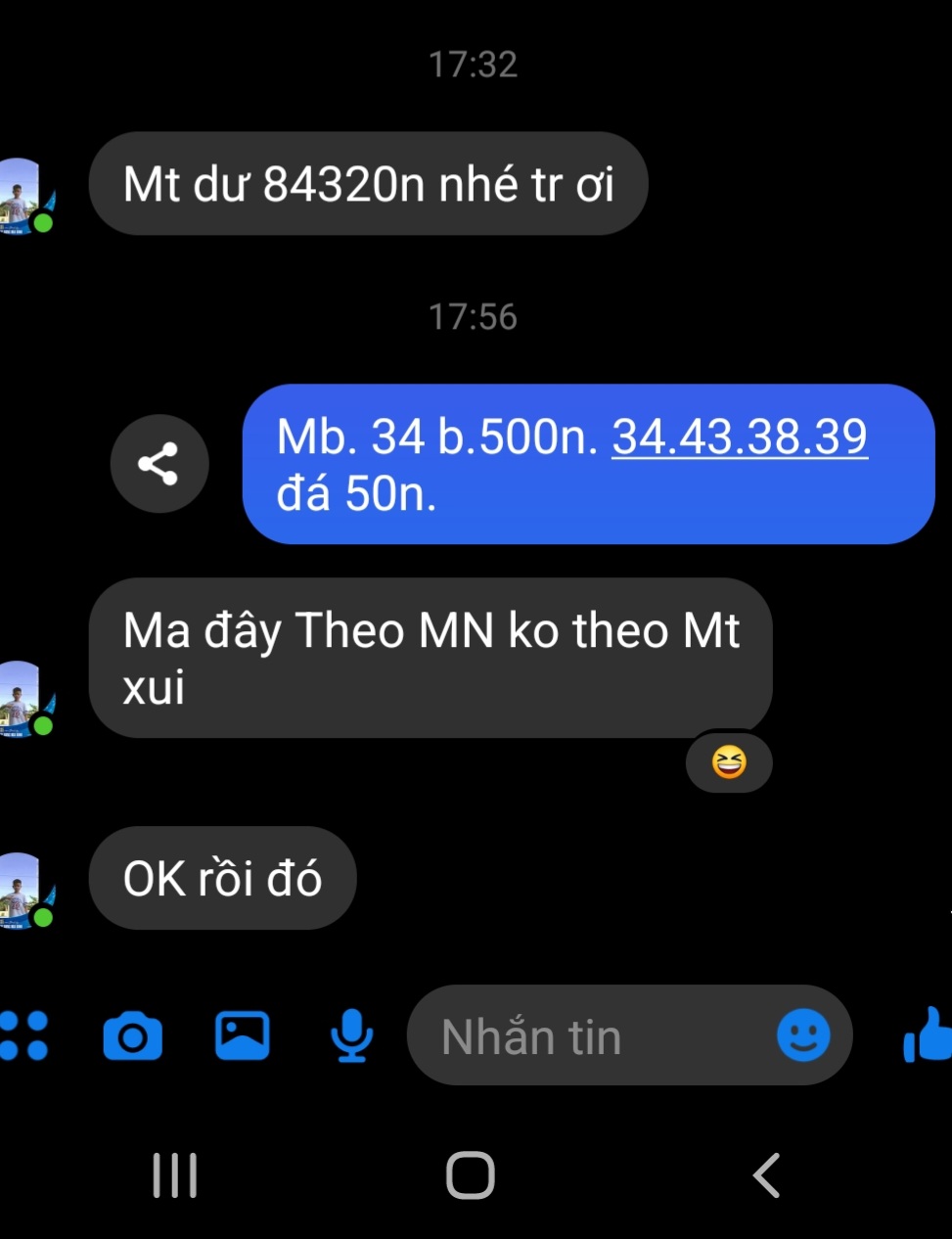This screenshot has height=1239, width=952.
Task: Focus the Nhắn tin message field
Action: point(587,1036)
